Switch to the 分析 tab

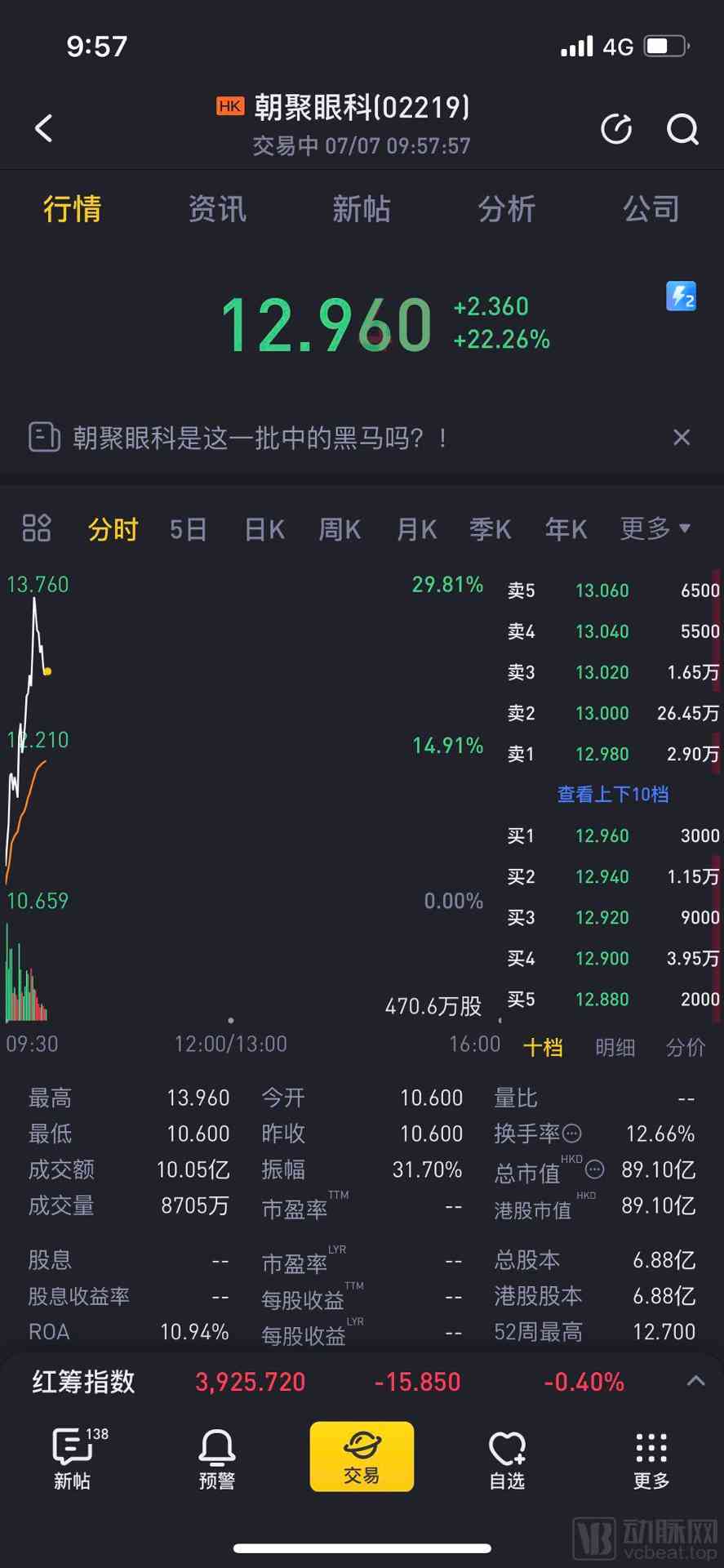coord(506,209)
